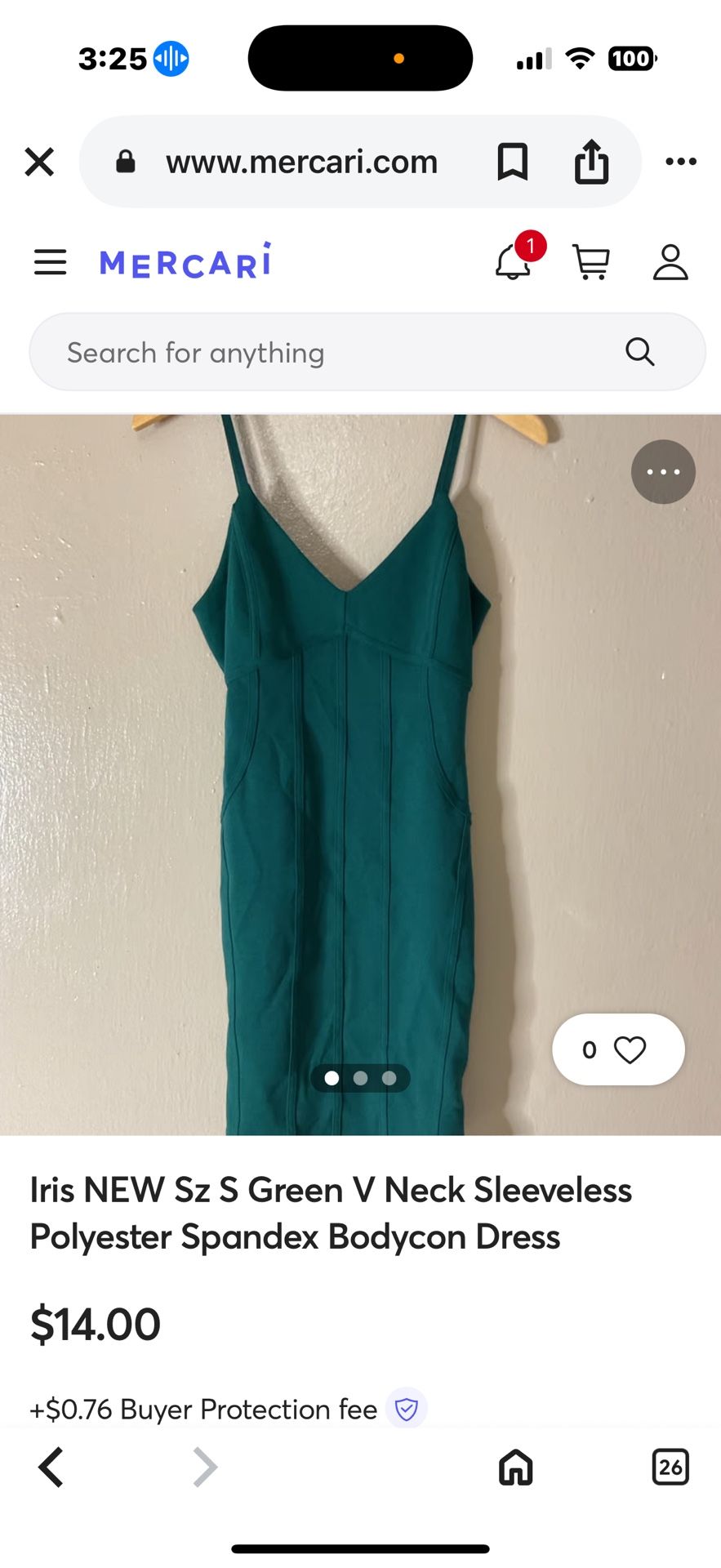The image size is (721, 1568).
Task: Select the first carousel indicator dot
Action: click(x=332, y=1078)
